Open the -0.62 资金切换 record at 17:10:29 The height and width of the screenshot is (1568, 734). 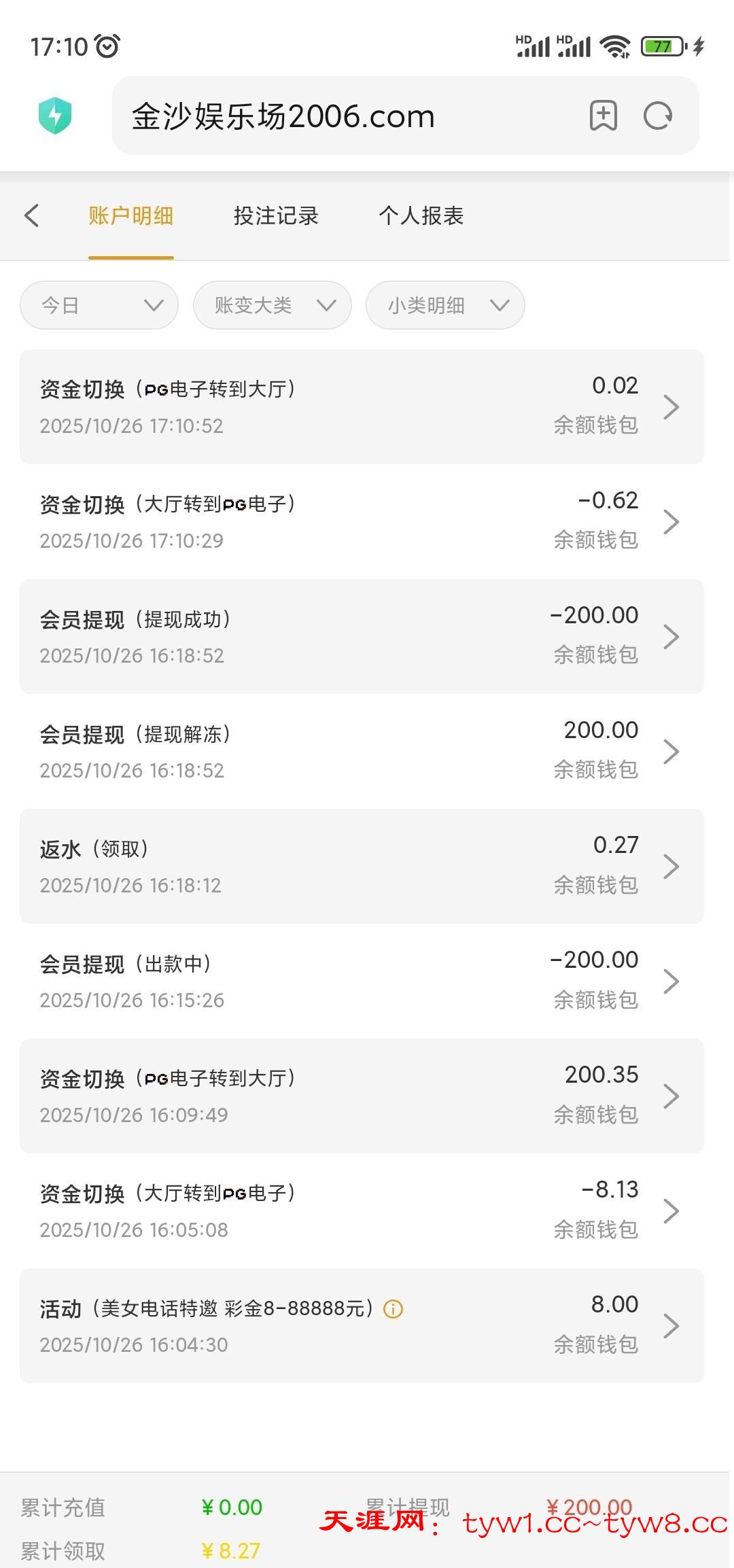[362, 521]
